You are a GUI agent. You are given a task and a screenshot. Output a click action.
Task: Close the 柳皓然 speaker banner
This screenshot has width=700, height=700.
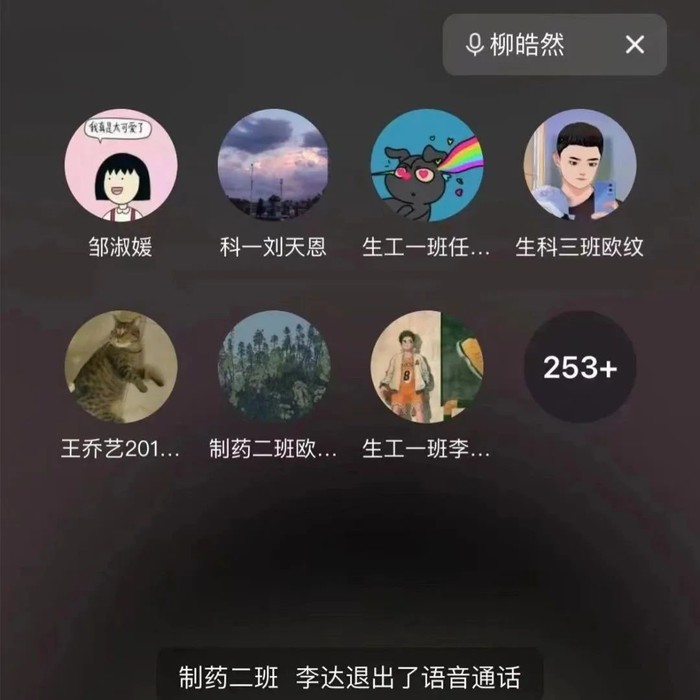click(635, 45)
